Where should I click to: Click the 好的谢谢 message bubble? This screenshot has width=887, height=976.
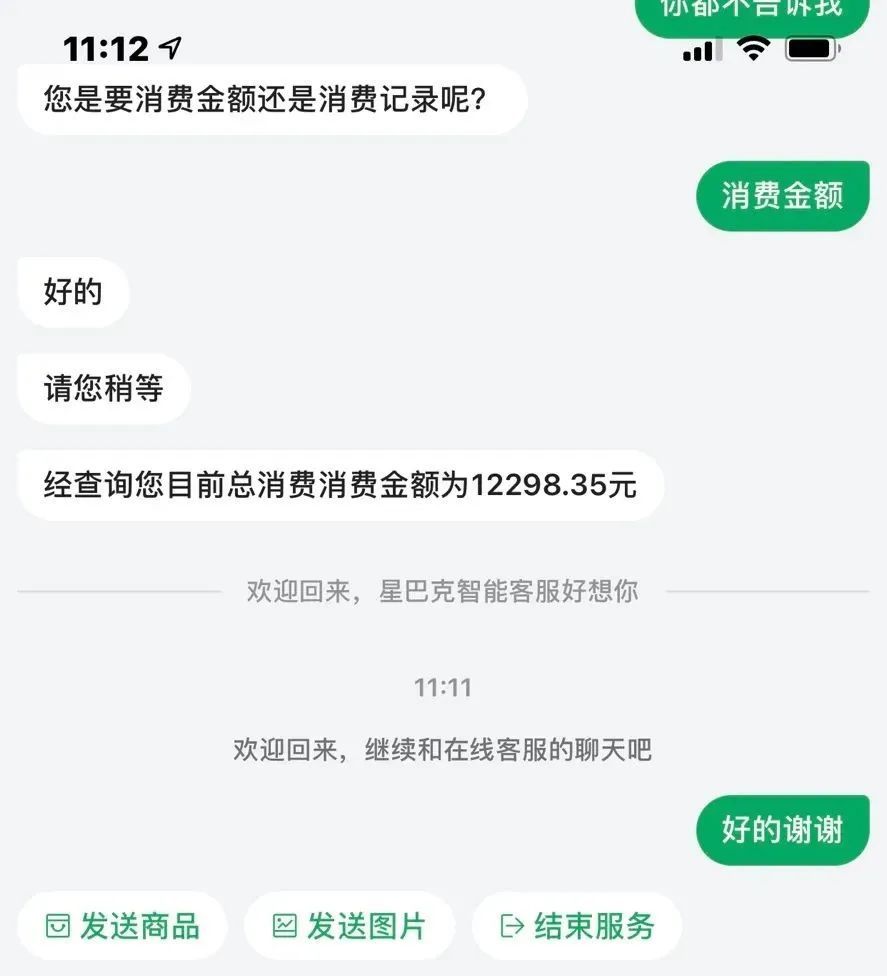point(782,829)
